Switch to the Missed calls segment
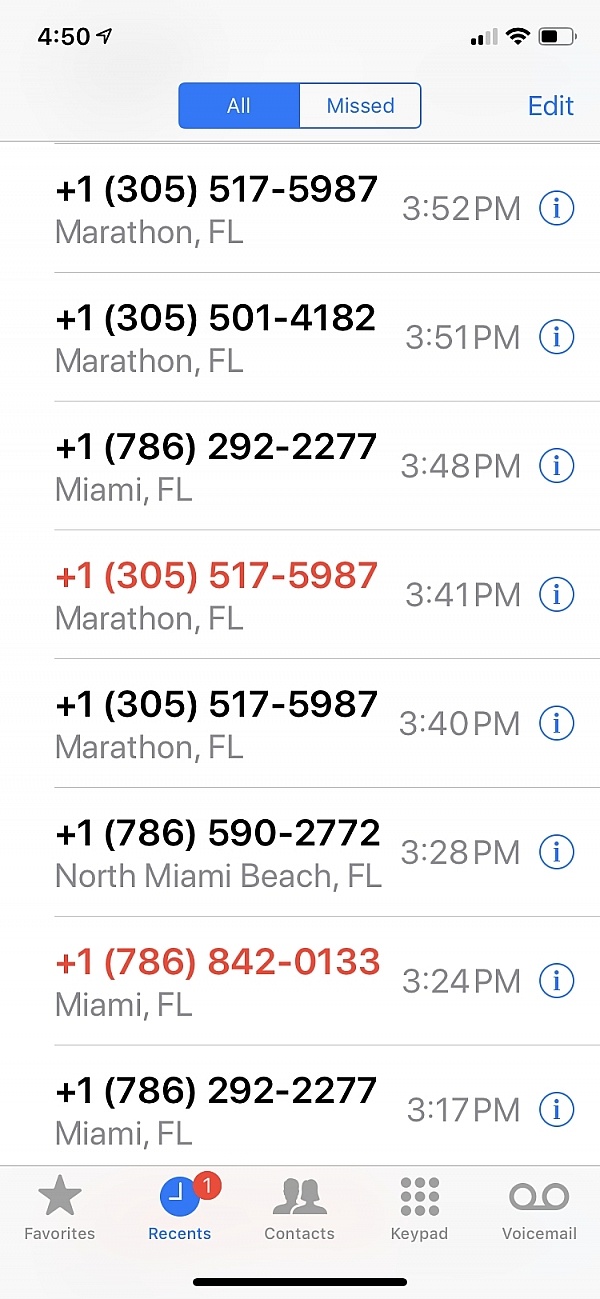The height and width of the screenshot is (1299, 600). click(360, 105)
